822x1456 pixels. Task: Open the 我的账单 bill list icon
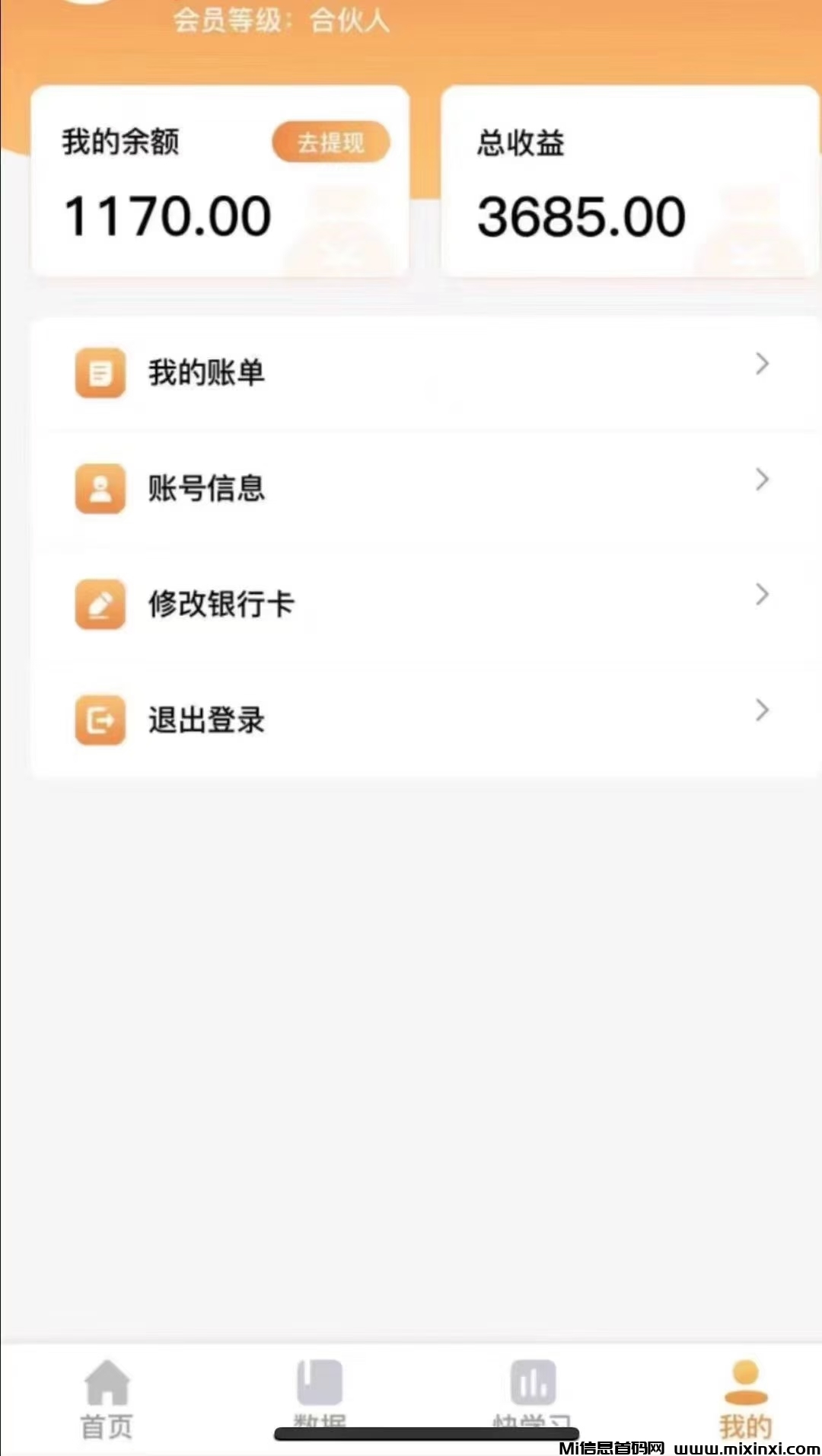tap(100, 372)
